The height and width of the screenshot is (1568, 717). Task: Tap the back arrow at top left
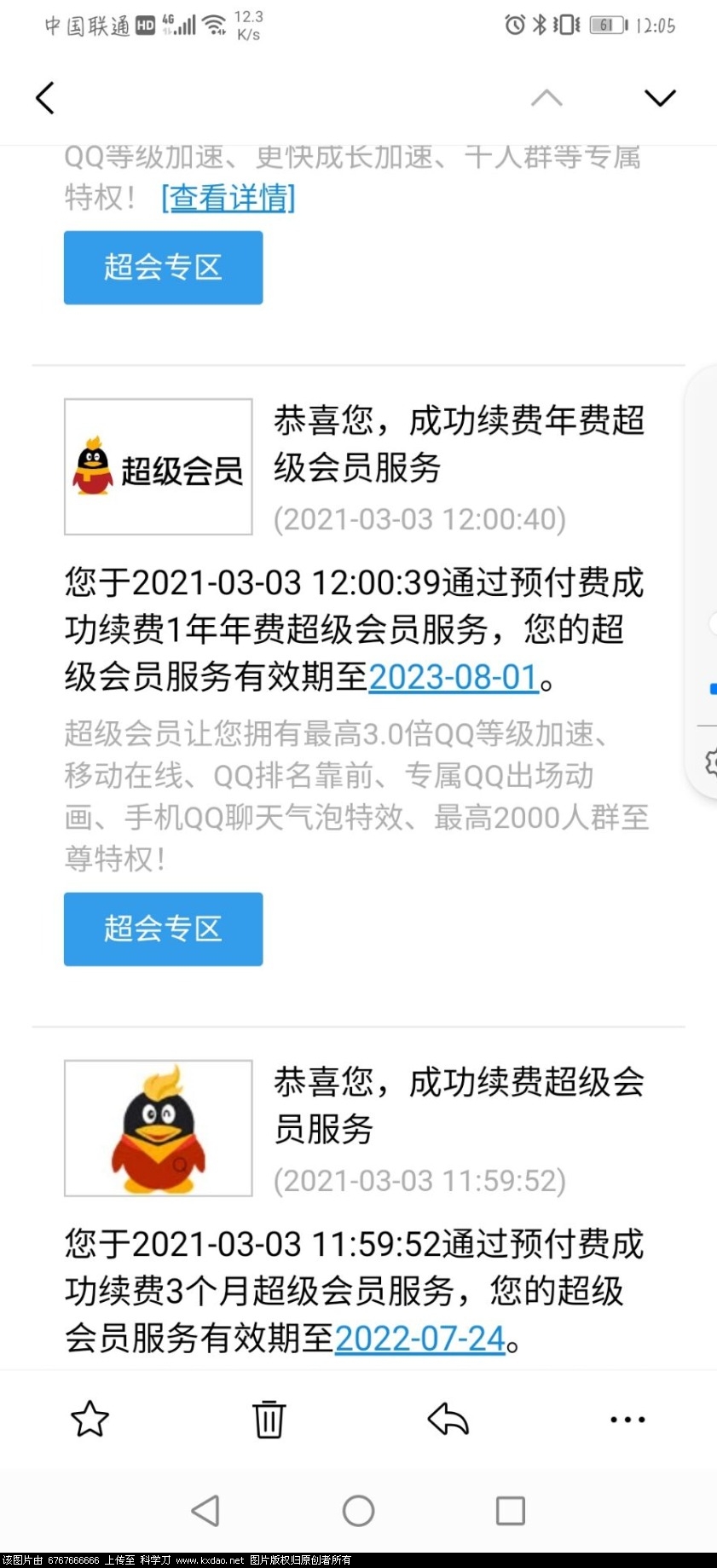point(45,97)
